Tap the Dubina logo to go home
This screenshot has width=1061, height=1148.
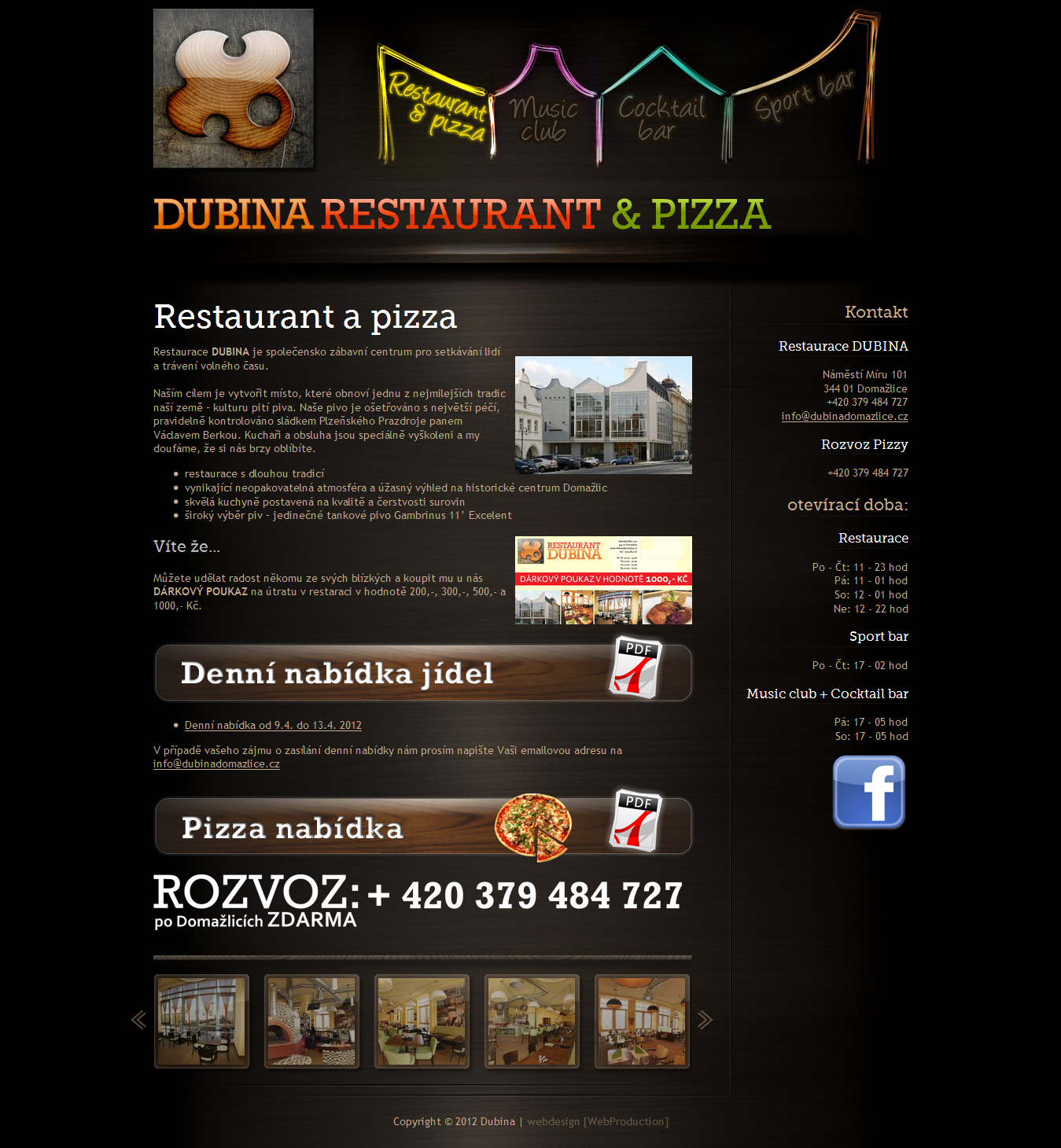pos(234,88)
